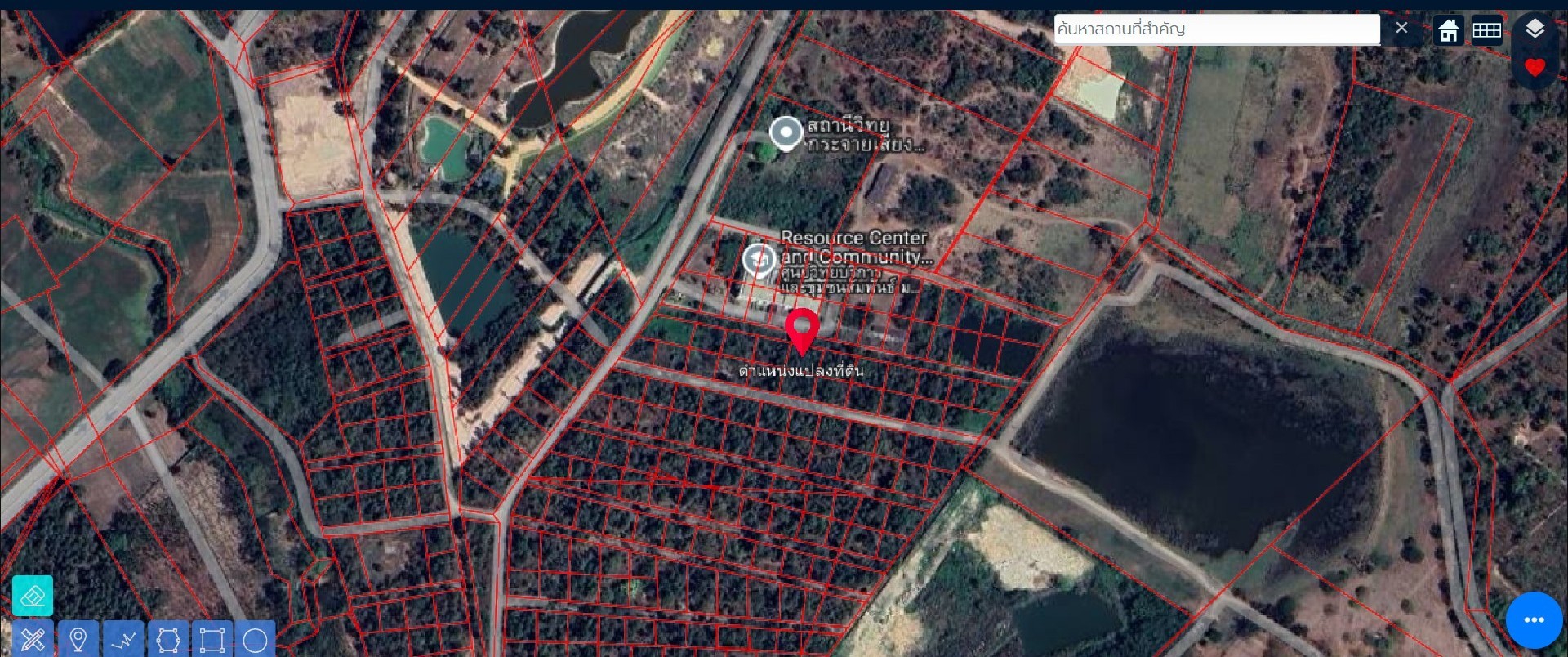Select the rectangle drawing tool

[x=212, y=639]
